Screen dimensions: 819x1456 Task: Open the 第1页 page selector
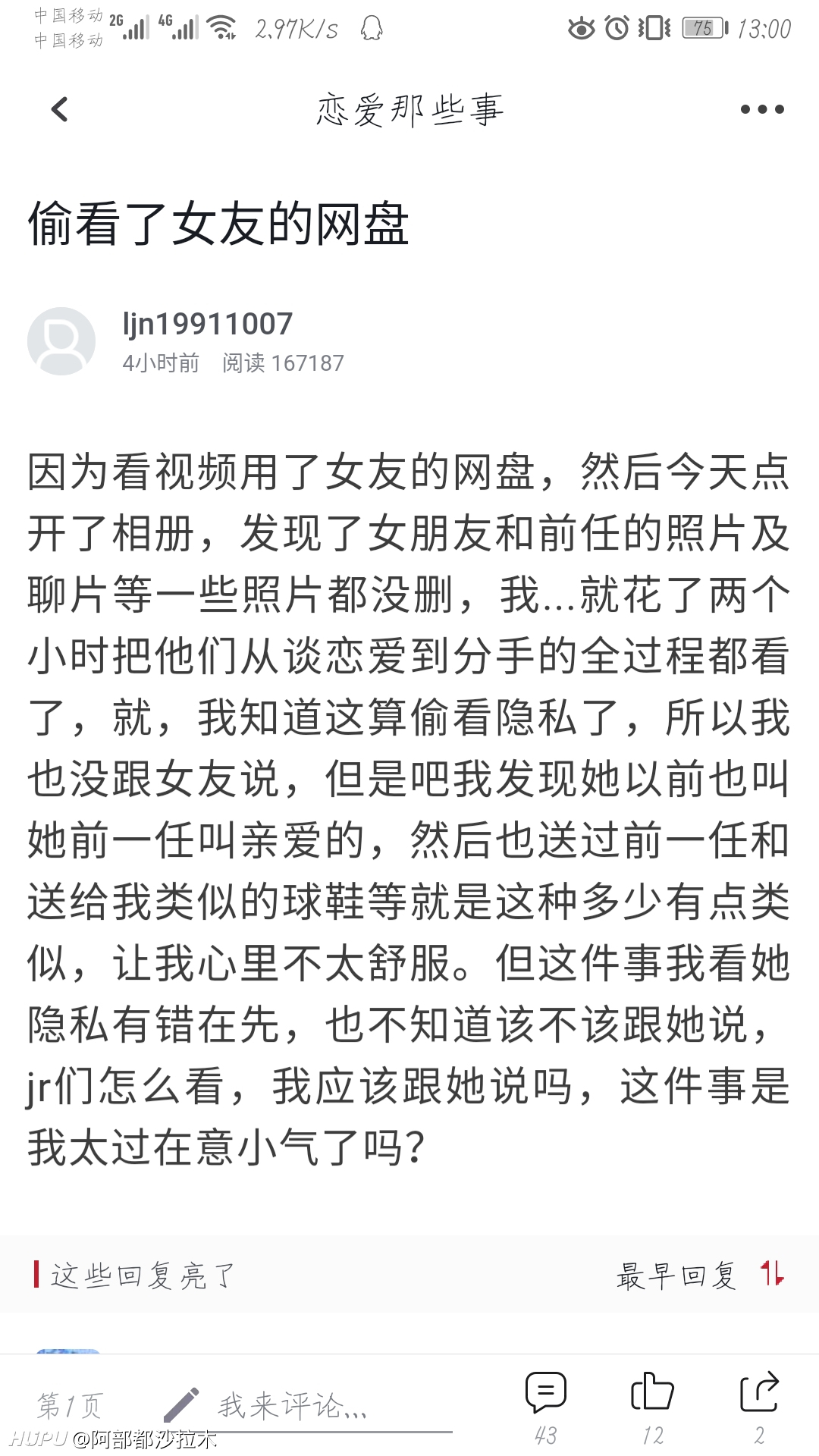click(70, 1405)
